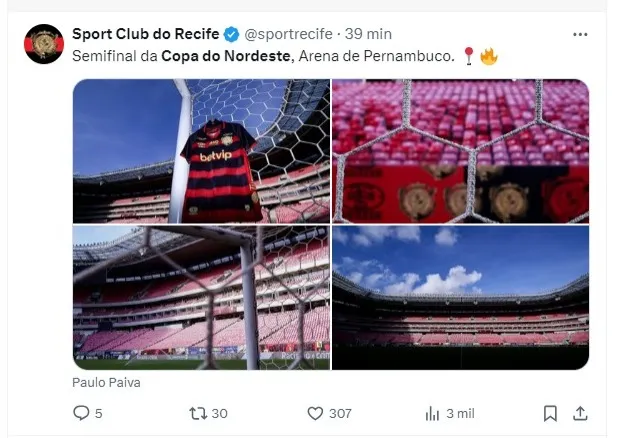Viewport: 632px width, 438px height.
Task: View the stadium under blue sky photo
Action: coord(460,297)
